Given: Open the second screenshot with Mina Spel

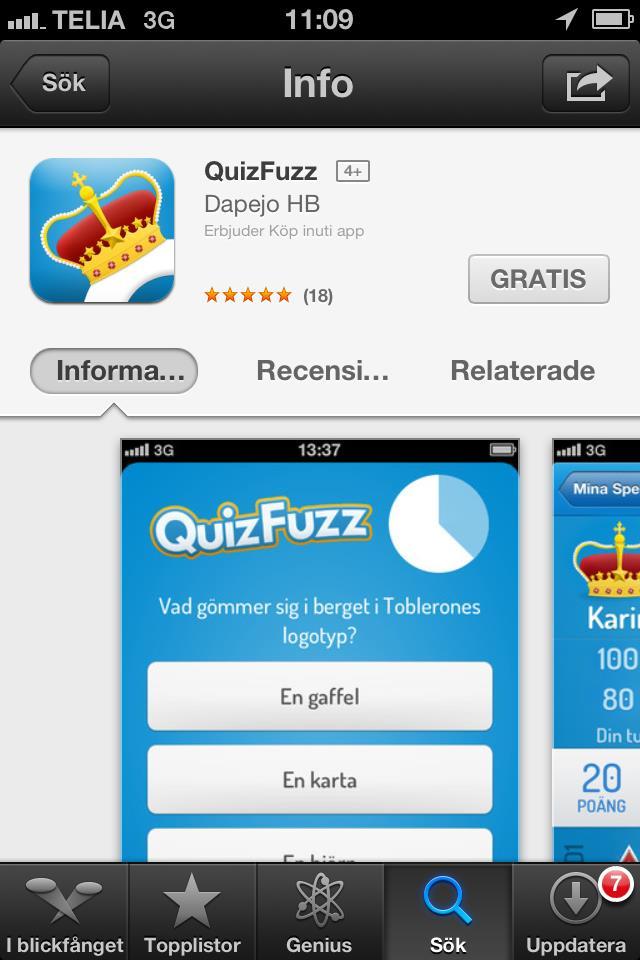Looking at the screenshot, I should click(596, 650).
